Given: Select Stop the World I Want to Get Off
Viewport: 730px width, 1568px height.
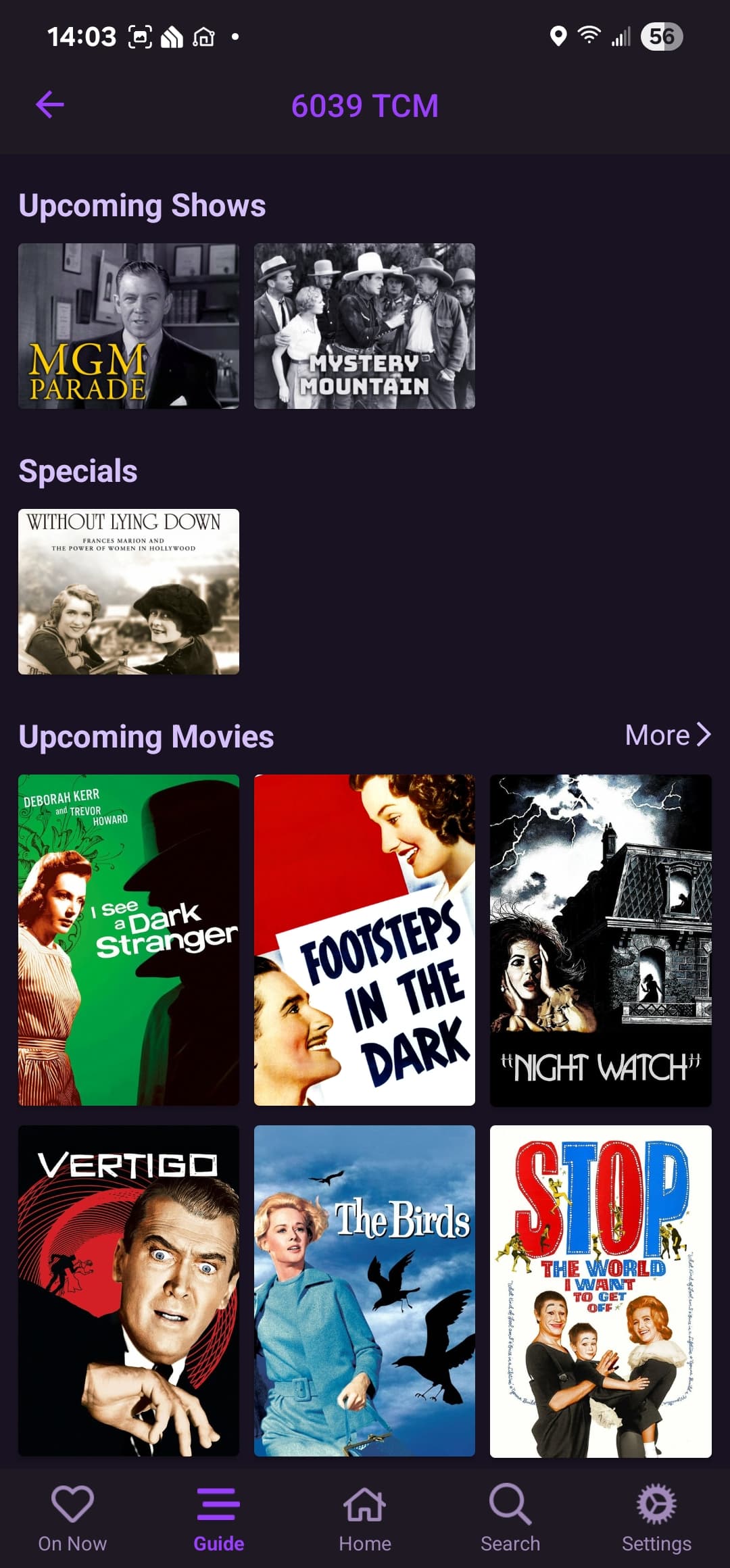Looking at the screenshot, I should pyautogui.click(x=600, y=1290).
